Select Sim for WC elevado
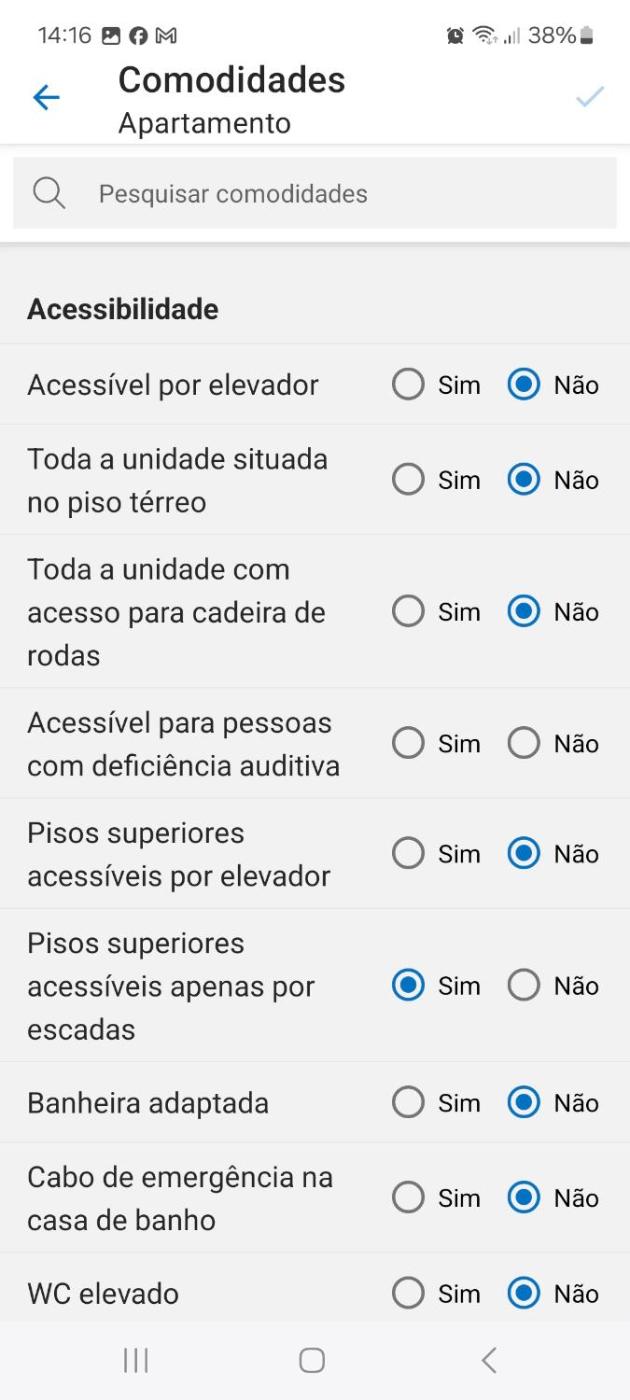The width and height of the screenshot is (630, 1400). click(x=408, y=1294)
